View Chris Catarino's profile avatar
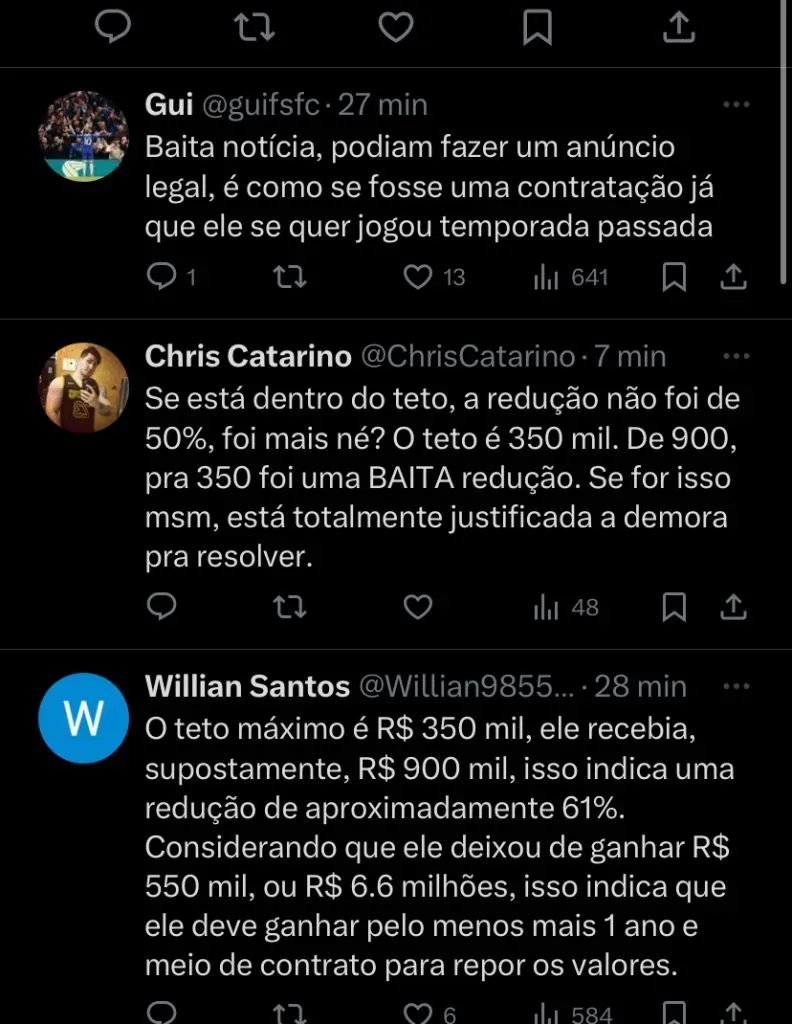The image size is (792, 1024). coord(83,387)
